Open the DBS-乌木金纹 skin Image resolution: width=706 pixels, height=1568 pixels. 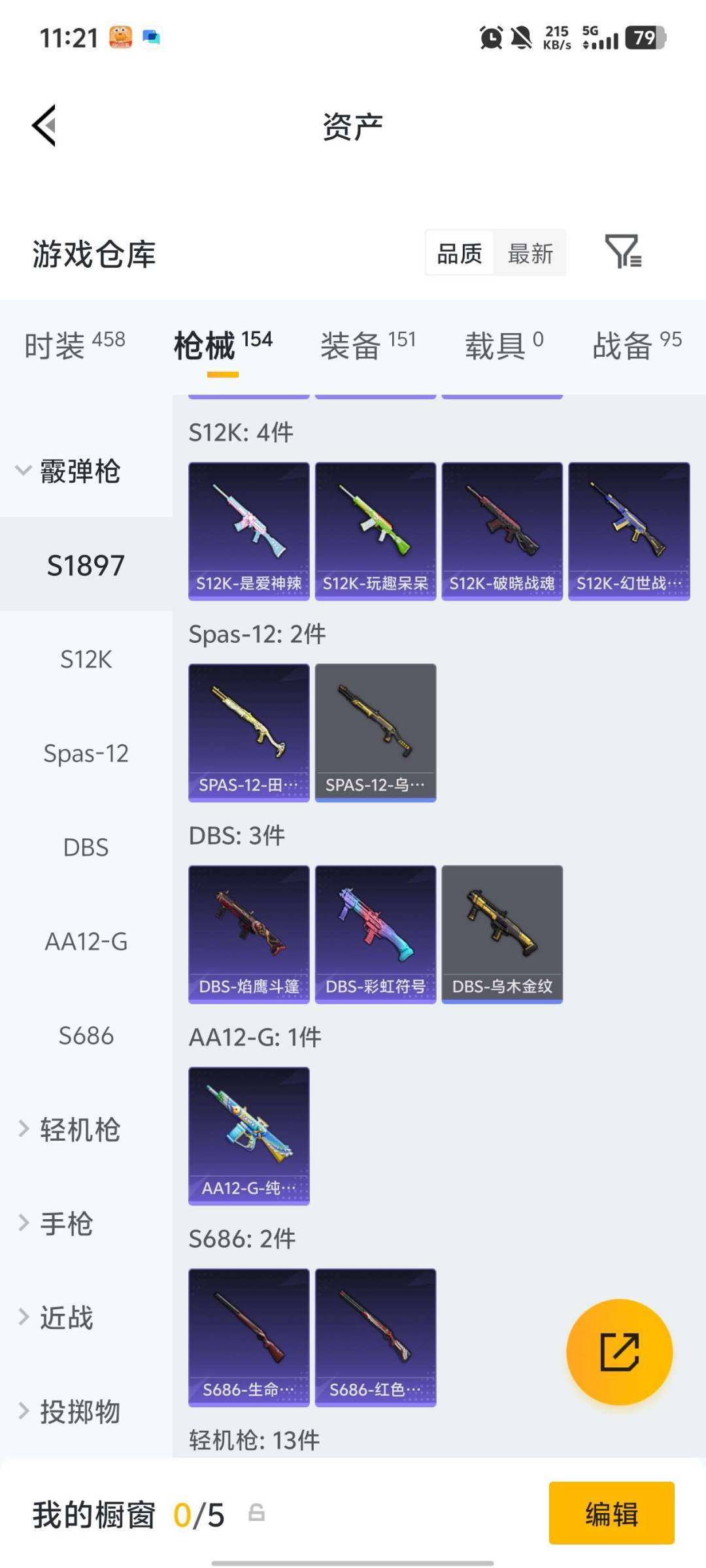pos(502,934)
